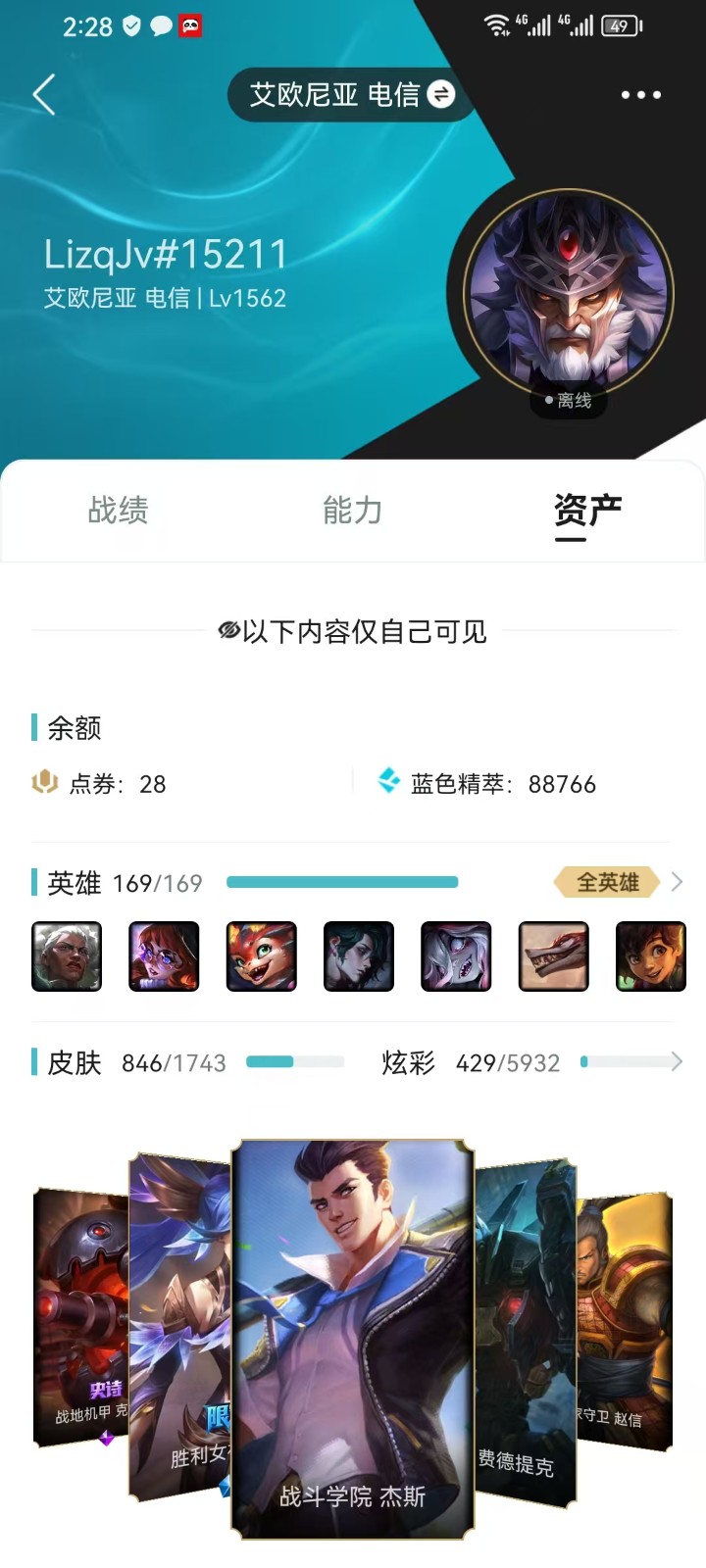Expand the 炫彩 chroma list chevron
This screenshot has width=706, height=1568.
pos(676,1061)
